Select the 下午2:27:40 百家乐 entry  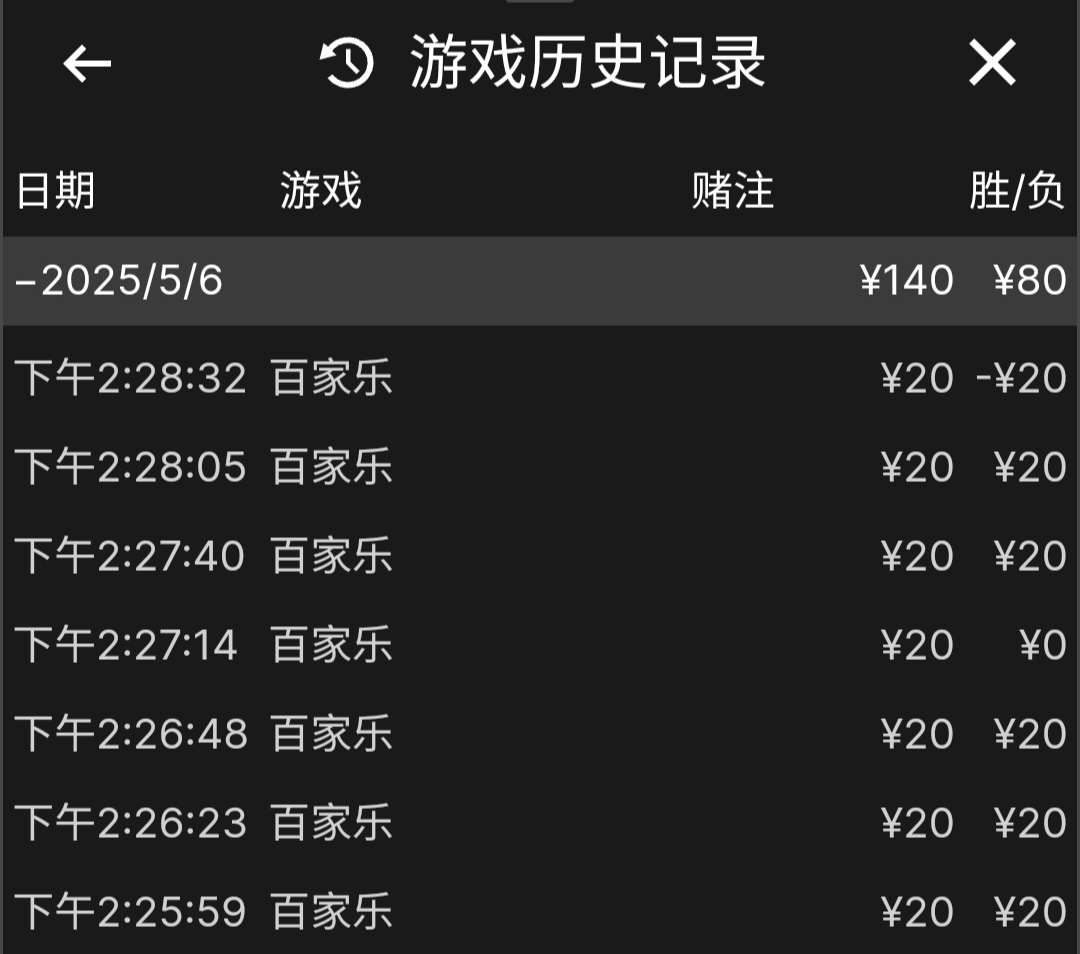[x=540, y=556]
